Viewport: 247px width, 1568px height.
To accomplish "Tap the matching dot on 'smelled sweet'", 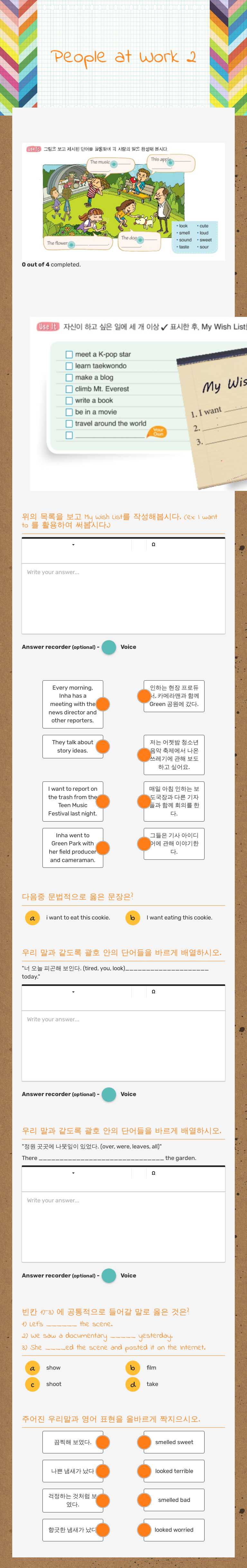I will pyautogui.click(x=144, y=1442).
